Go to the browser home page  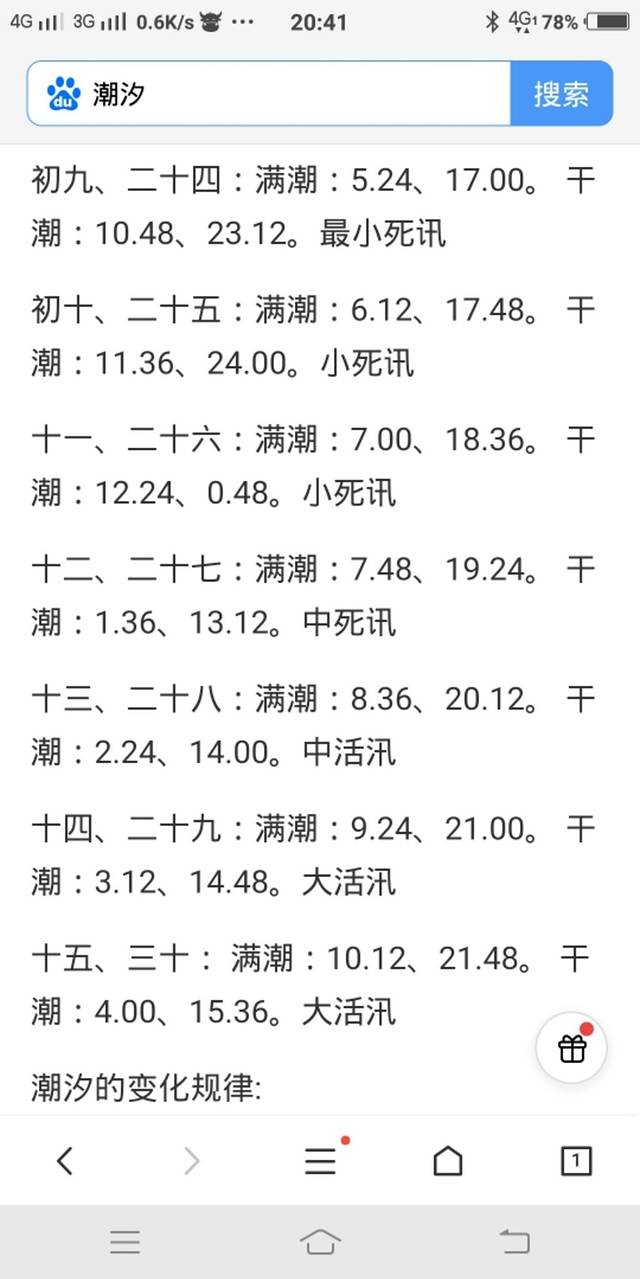[448, 1161]
